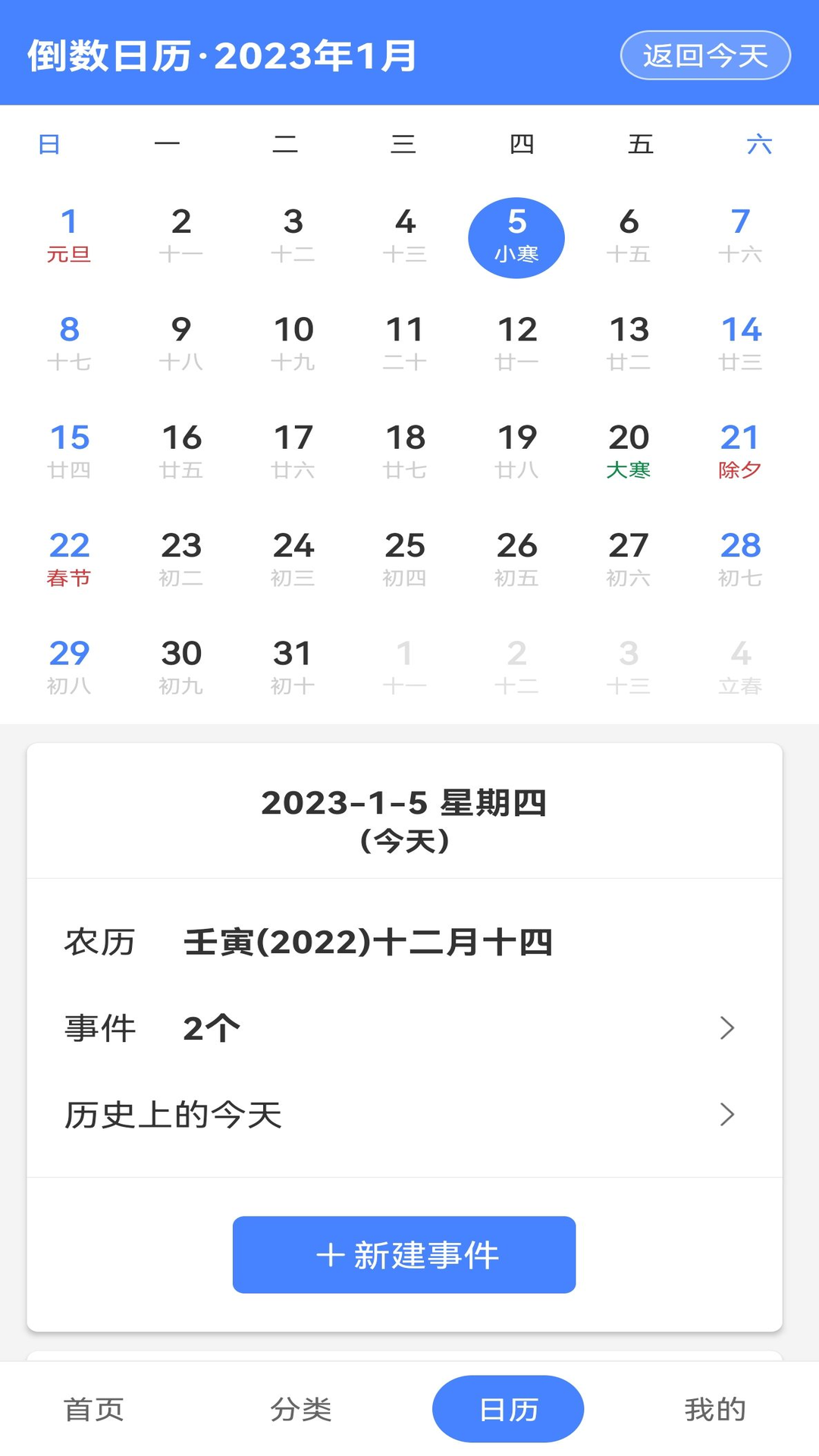Select January 1 marked 元旦
This screenshot has height=1456, width=819.
click(70, 235)
